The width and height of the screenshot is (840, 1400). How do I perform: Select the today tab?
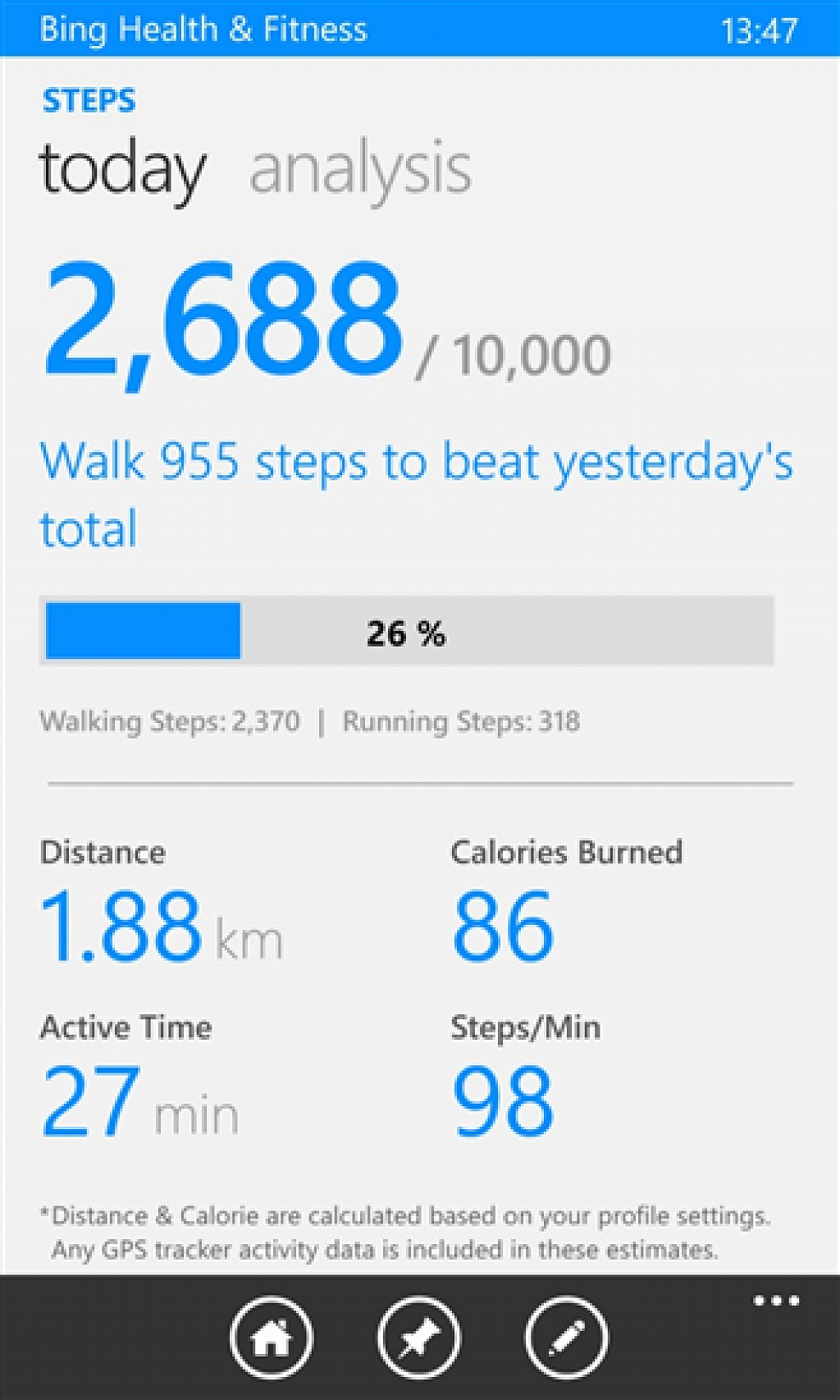(x=121, y=172)
